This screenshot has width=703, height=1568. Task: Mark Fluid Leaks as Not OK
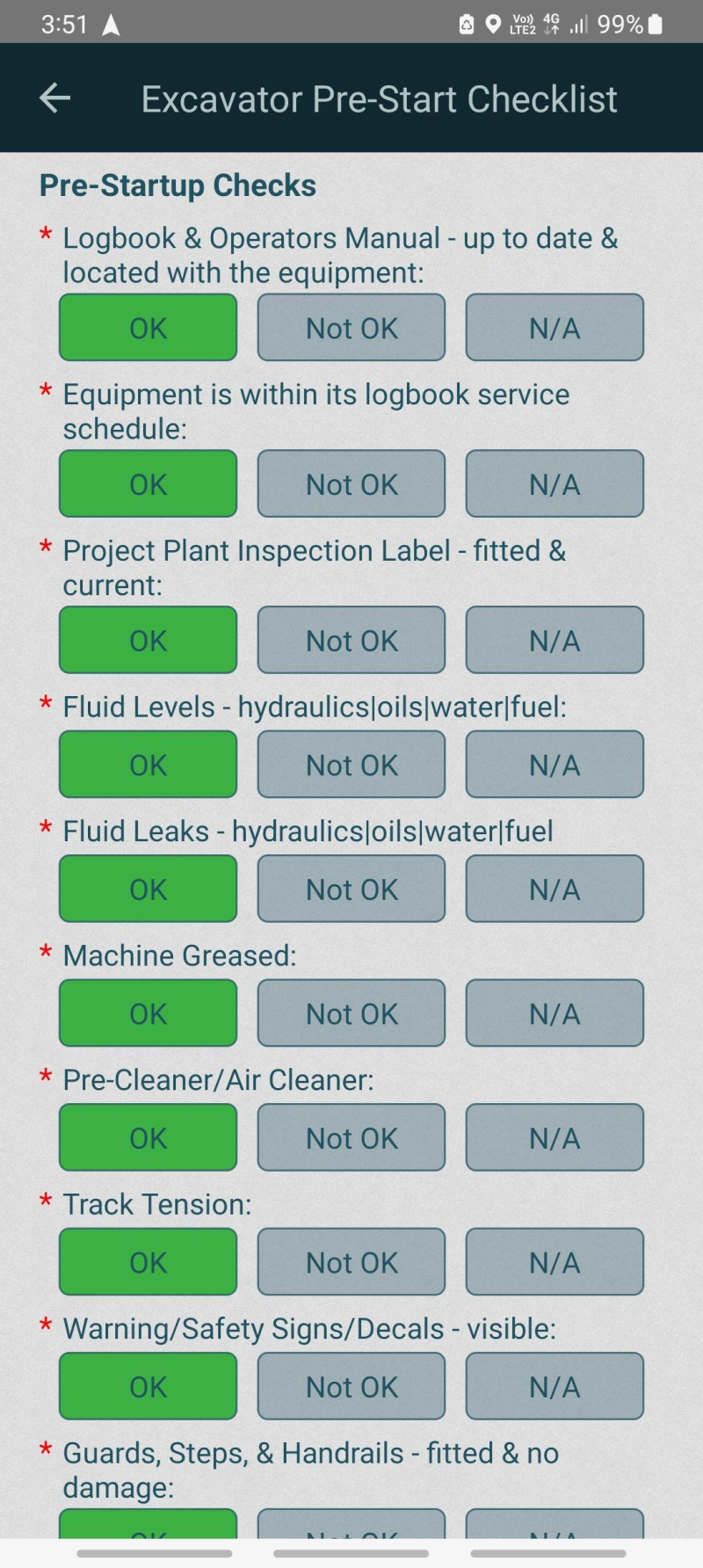[x=351, y=889]
